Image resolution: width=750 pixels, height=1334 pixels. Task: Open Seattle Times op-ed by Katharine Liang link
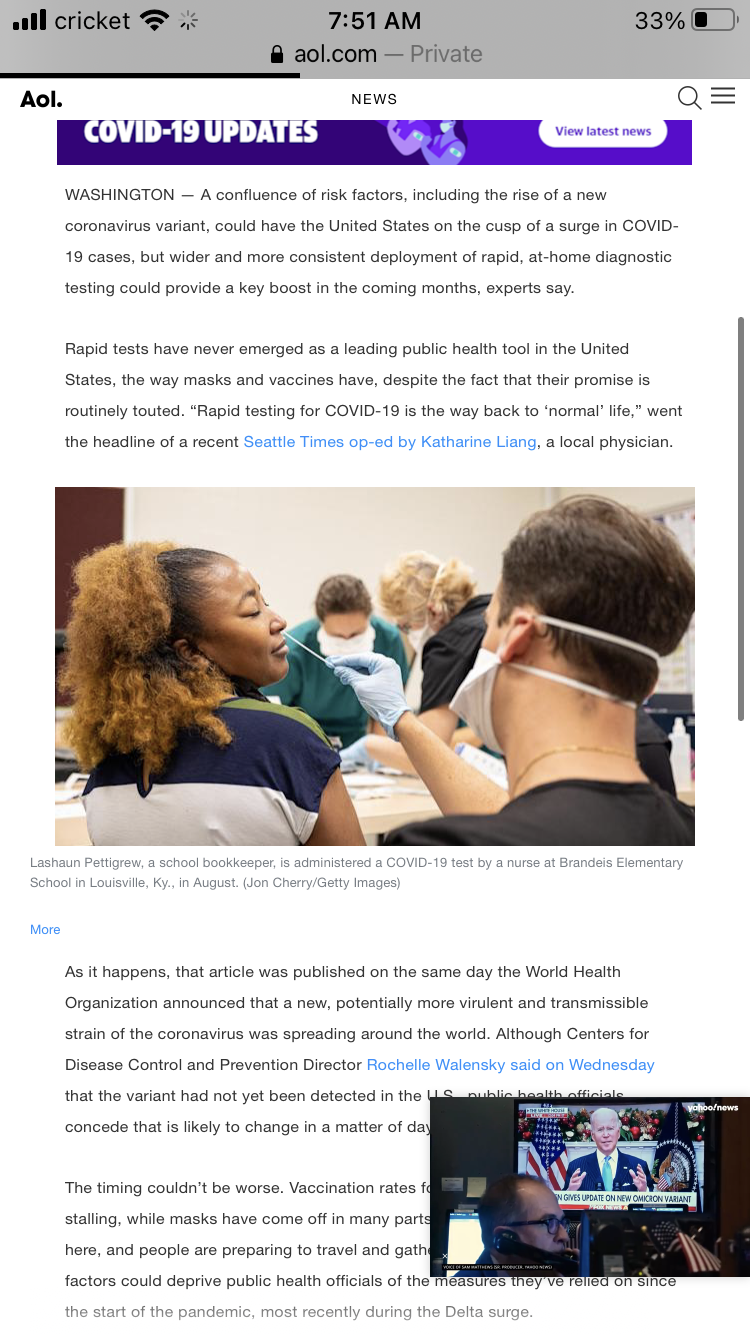(390, 441)
